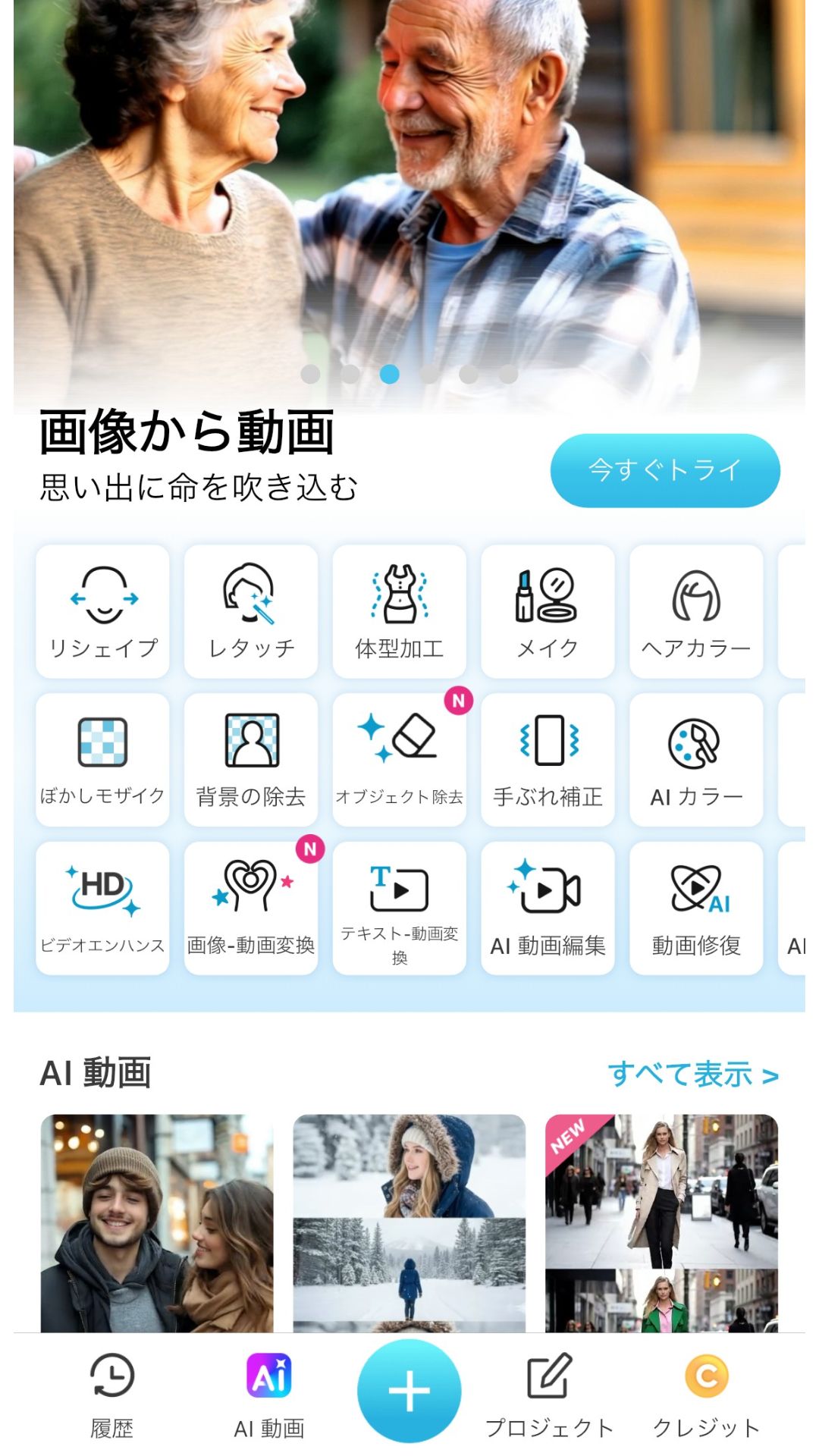Select 背景の除去 background removal
Screen dimensions: 819x1456
(x=250, y=758)
